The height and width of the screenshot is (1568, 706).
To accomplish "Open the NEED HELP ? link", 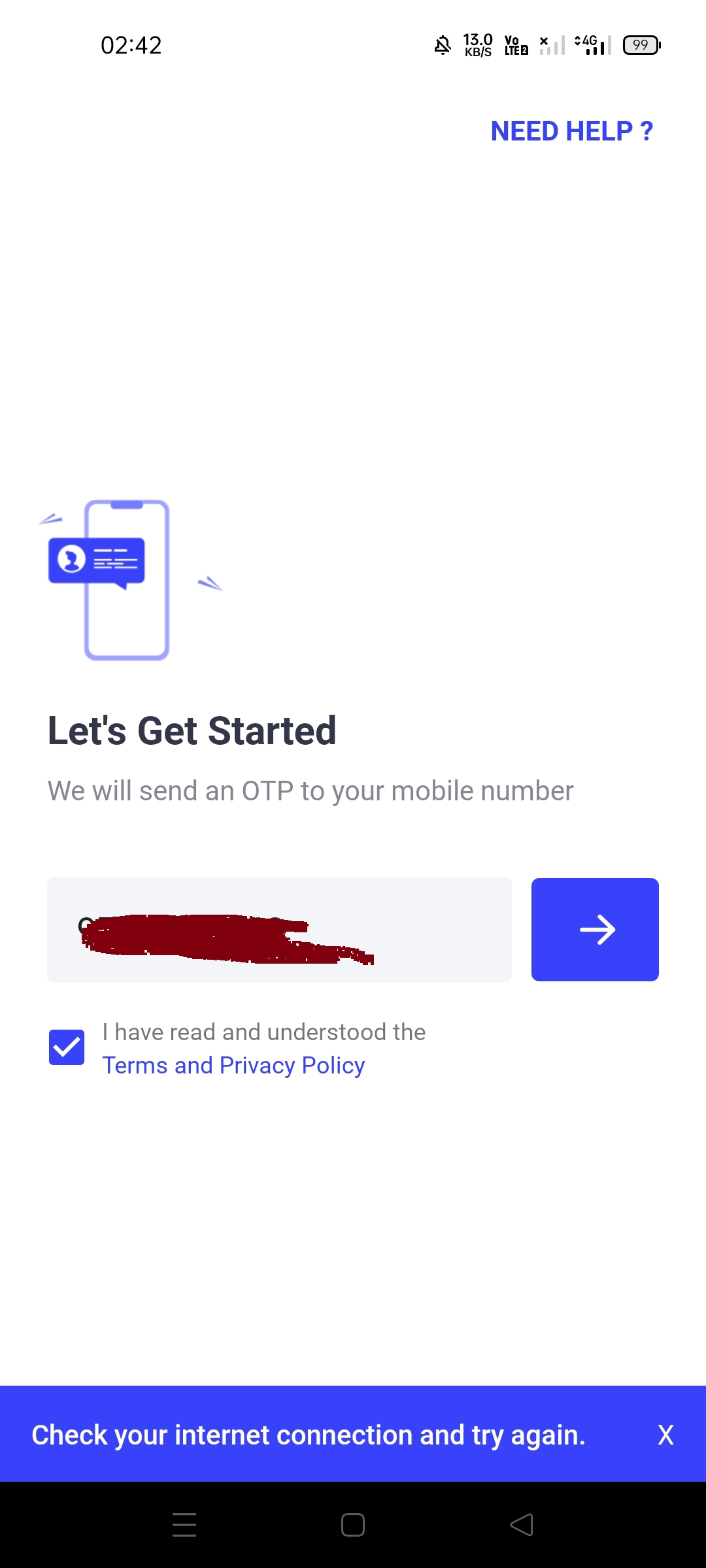I will [572, 131].
